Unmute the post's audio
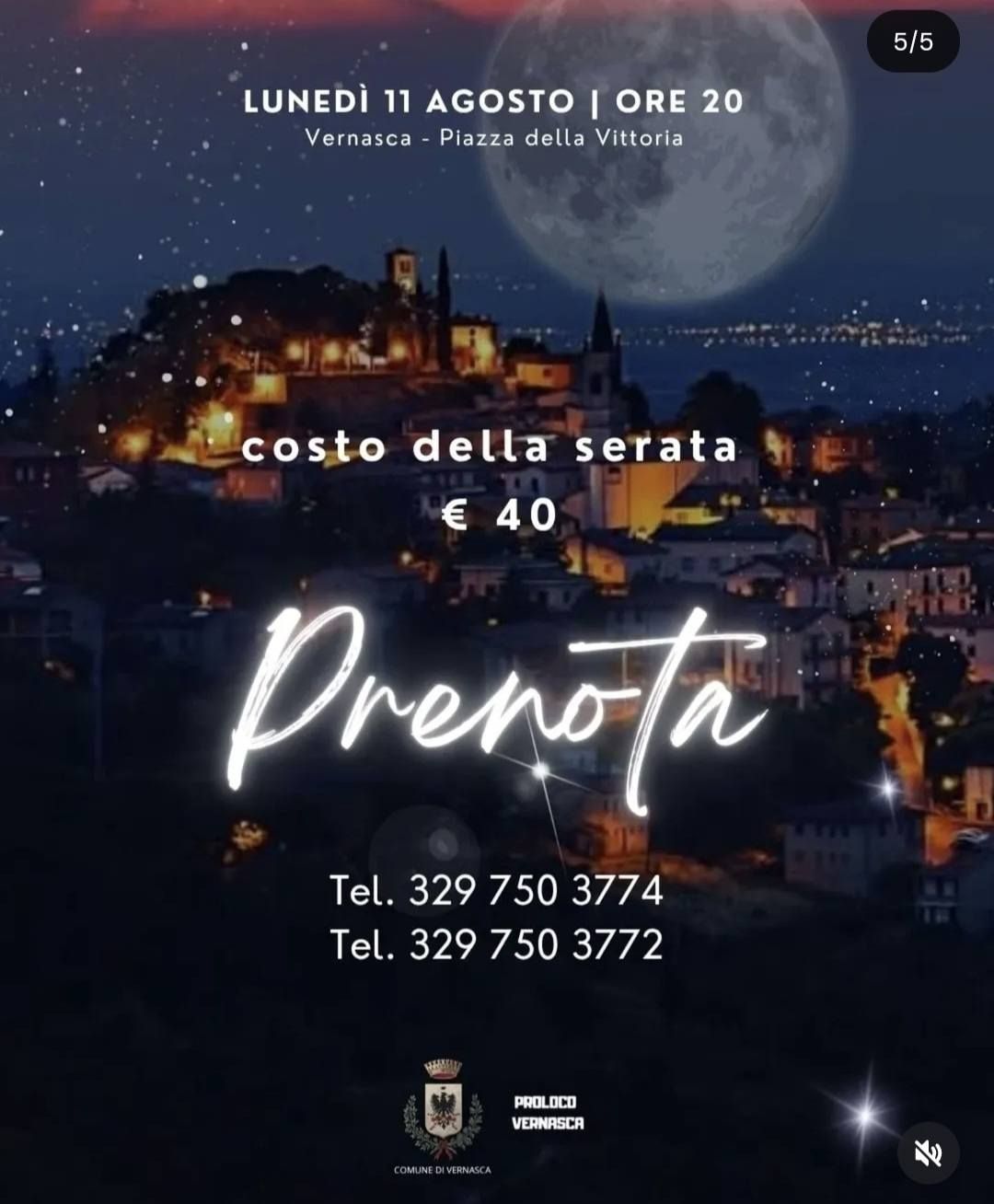Image resolution: width=994 pixels, height=1204 pixels. (928, 1152)
